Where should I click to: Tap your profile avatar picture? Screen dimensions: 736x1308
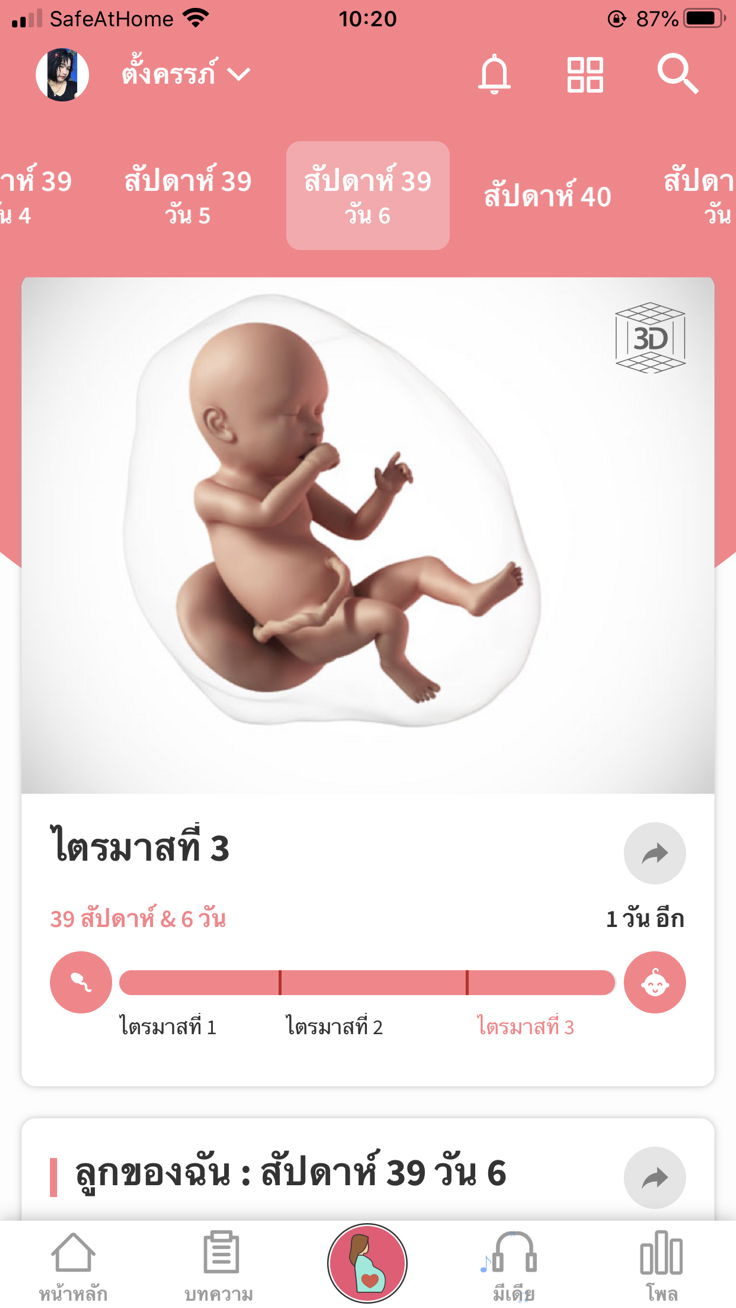pos(61,73)
